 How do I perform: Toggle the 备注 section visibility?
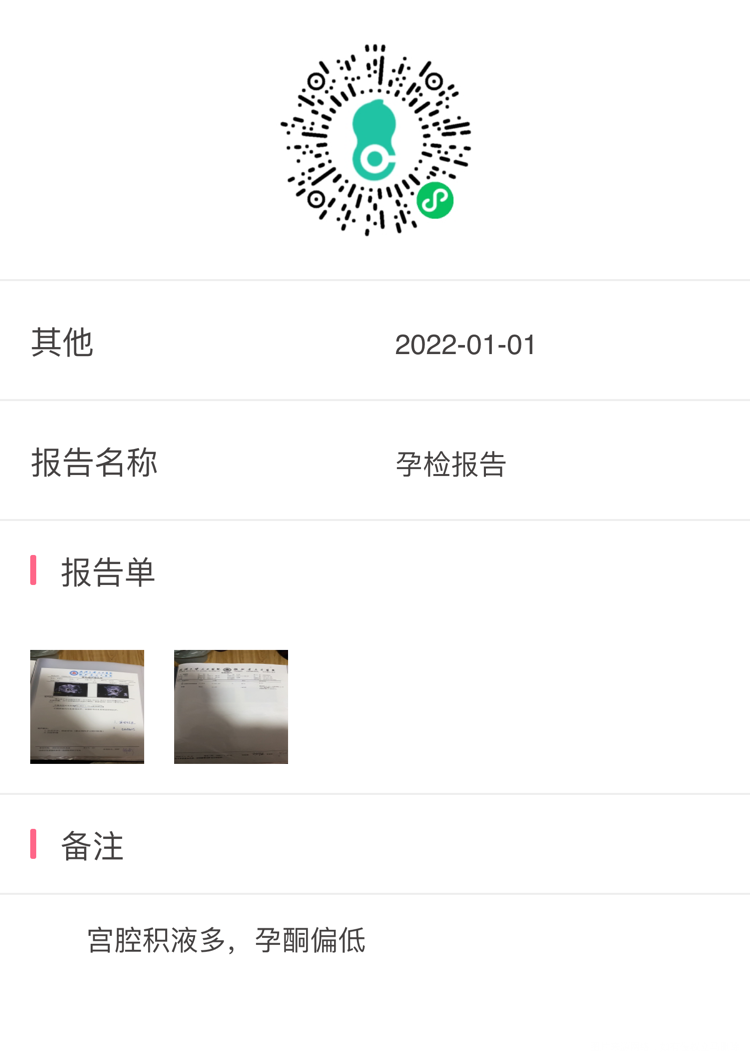(x=90, y=847)
